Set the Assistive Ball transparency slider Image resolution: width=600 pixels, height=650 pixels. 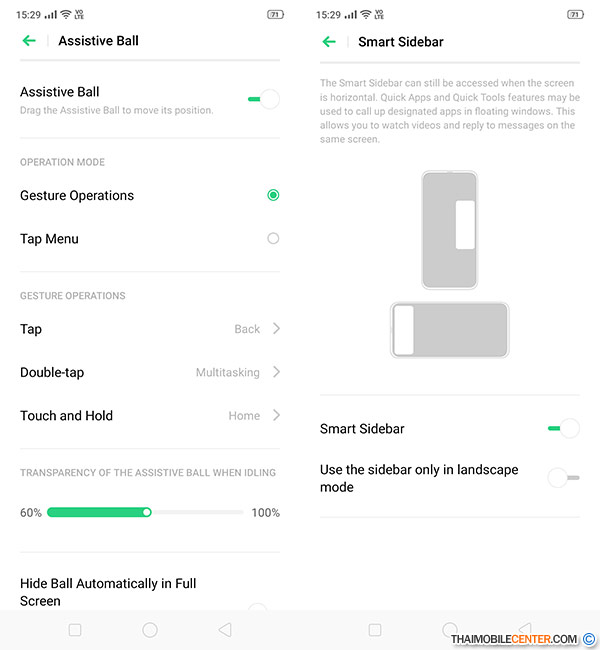click(146, 512)
